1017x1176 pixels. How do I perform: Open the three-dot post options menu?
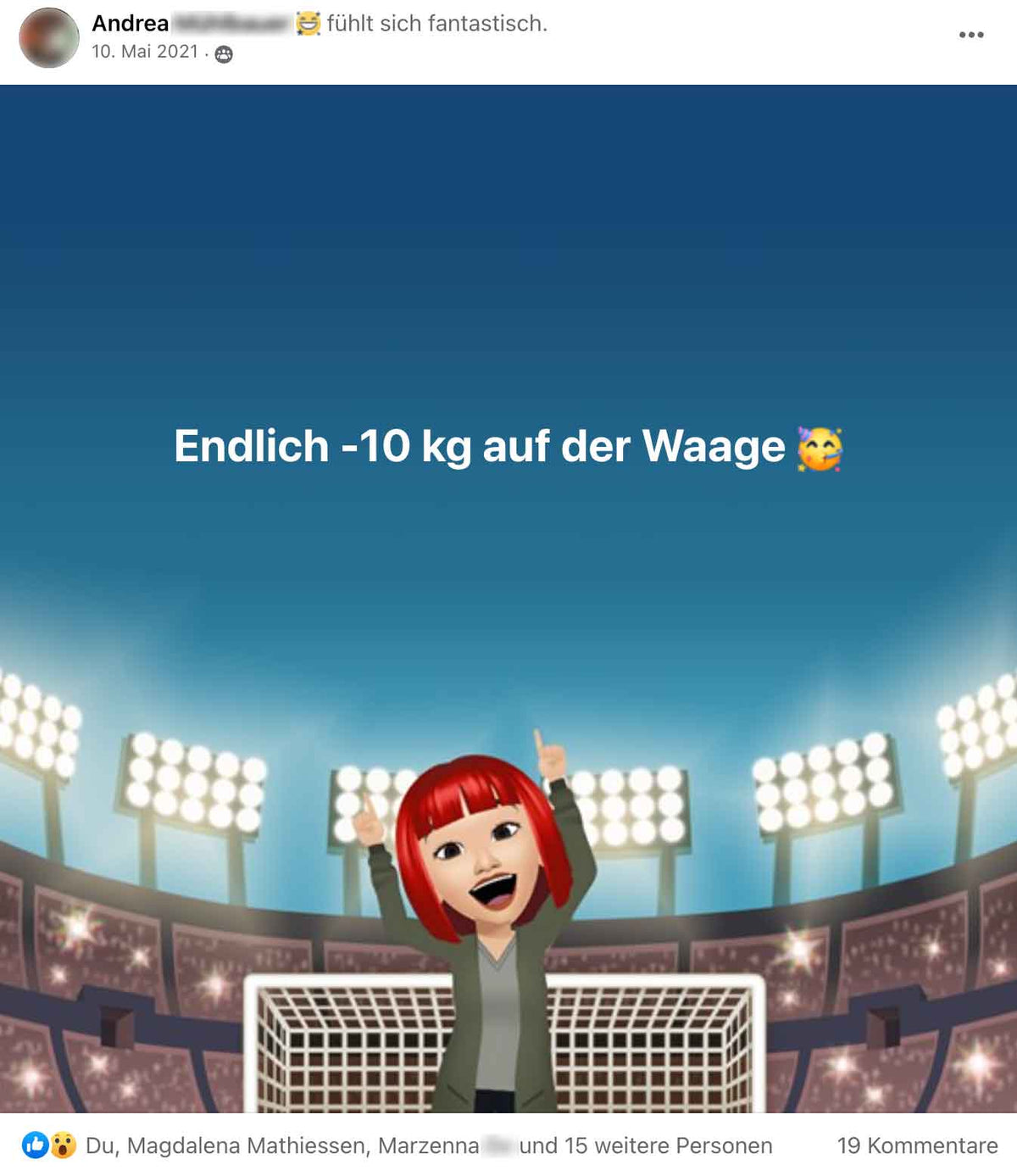pos(970,35)
